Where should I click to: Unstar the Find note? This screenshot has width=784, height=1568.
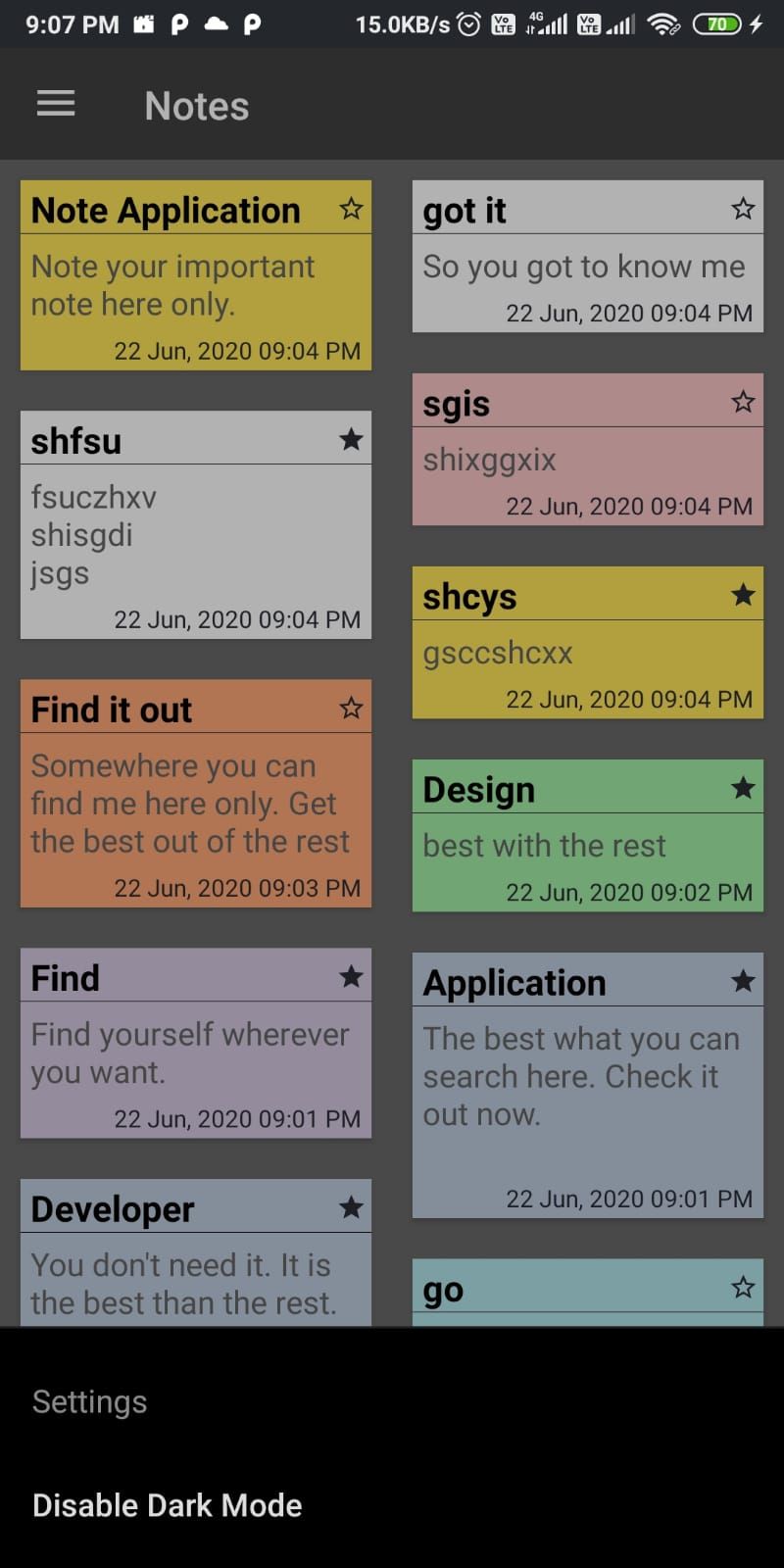point(351,977)
